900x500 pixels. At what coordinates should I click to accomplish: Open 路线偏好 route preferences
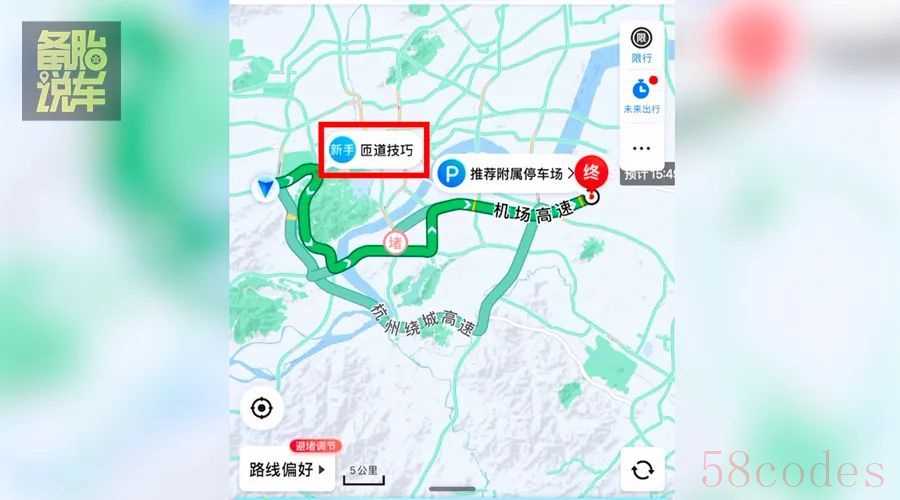[287, 468]
